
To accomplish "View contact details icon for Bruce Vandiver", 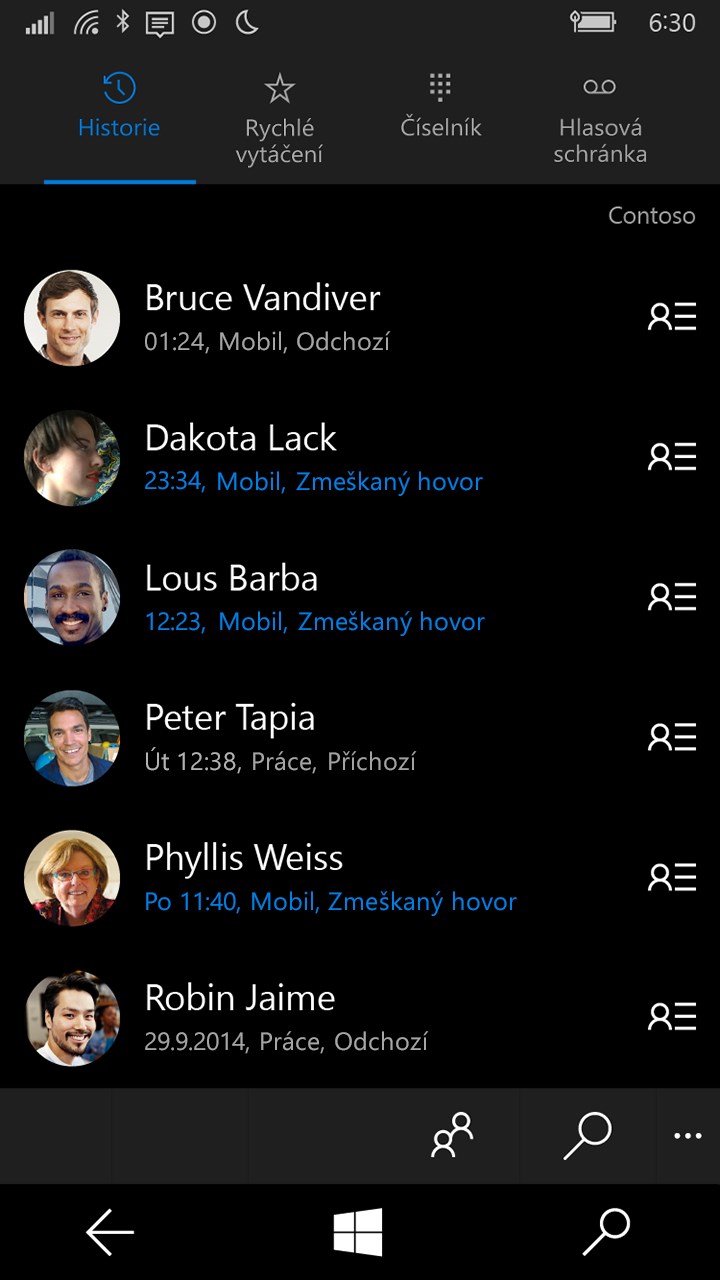I will pyautogui.click(x=671, y=318).
